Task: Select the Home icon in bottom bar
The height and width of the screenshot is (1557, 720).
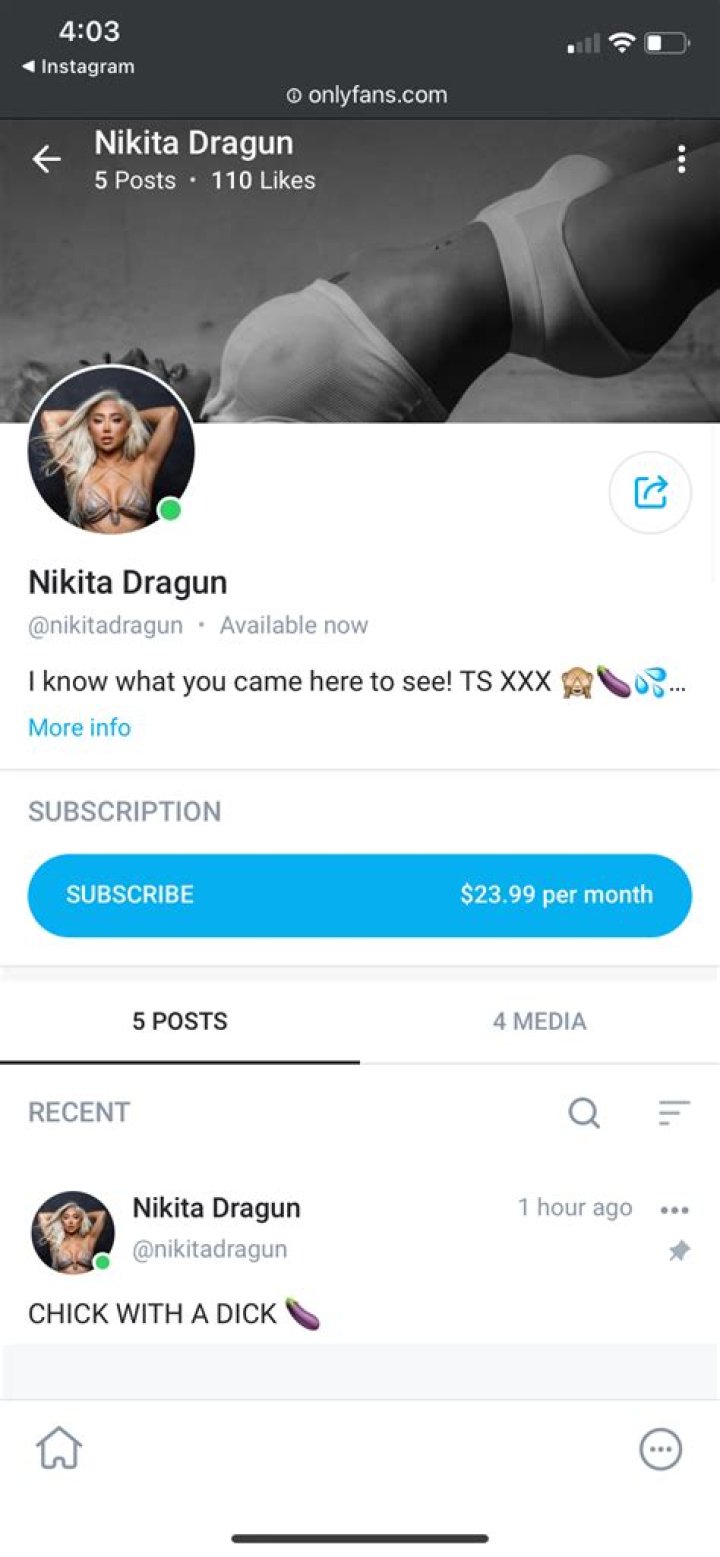Action: click(60, 1447)
